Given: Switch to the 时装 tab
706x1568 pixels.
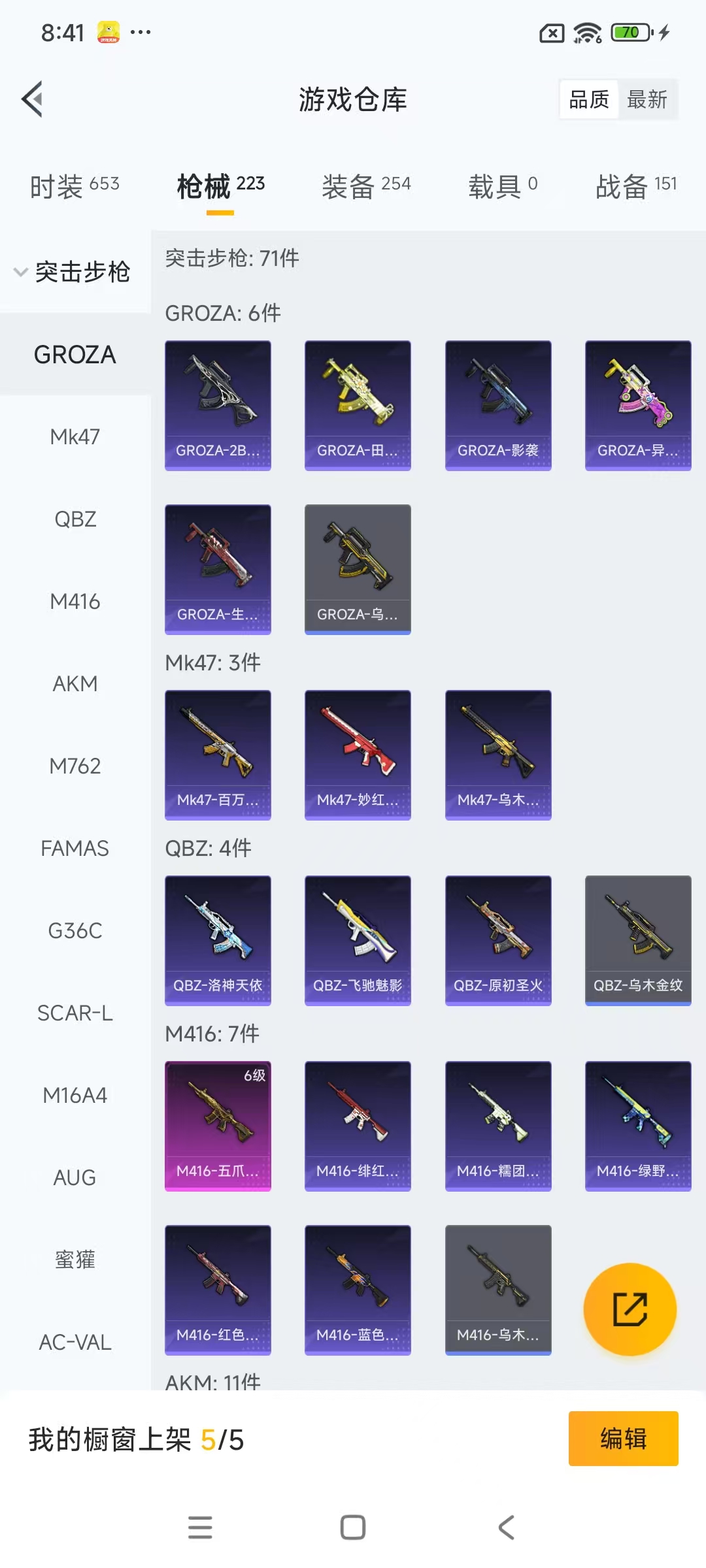Looking at the screenshot, I should pos(75,186).
